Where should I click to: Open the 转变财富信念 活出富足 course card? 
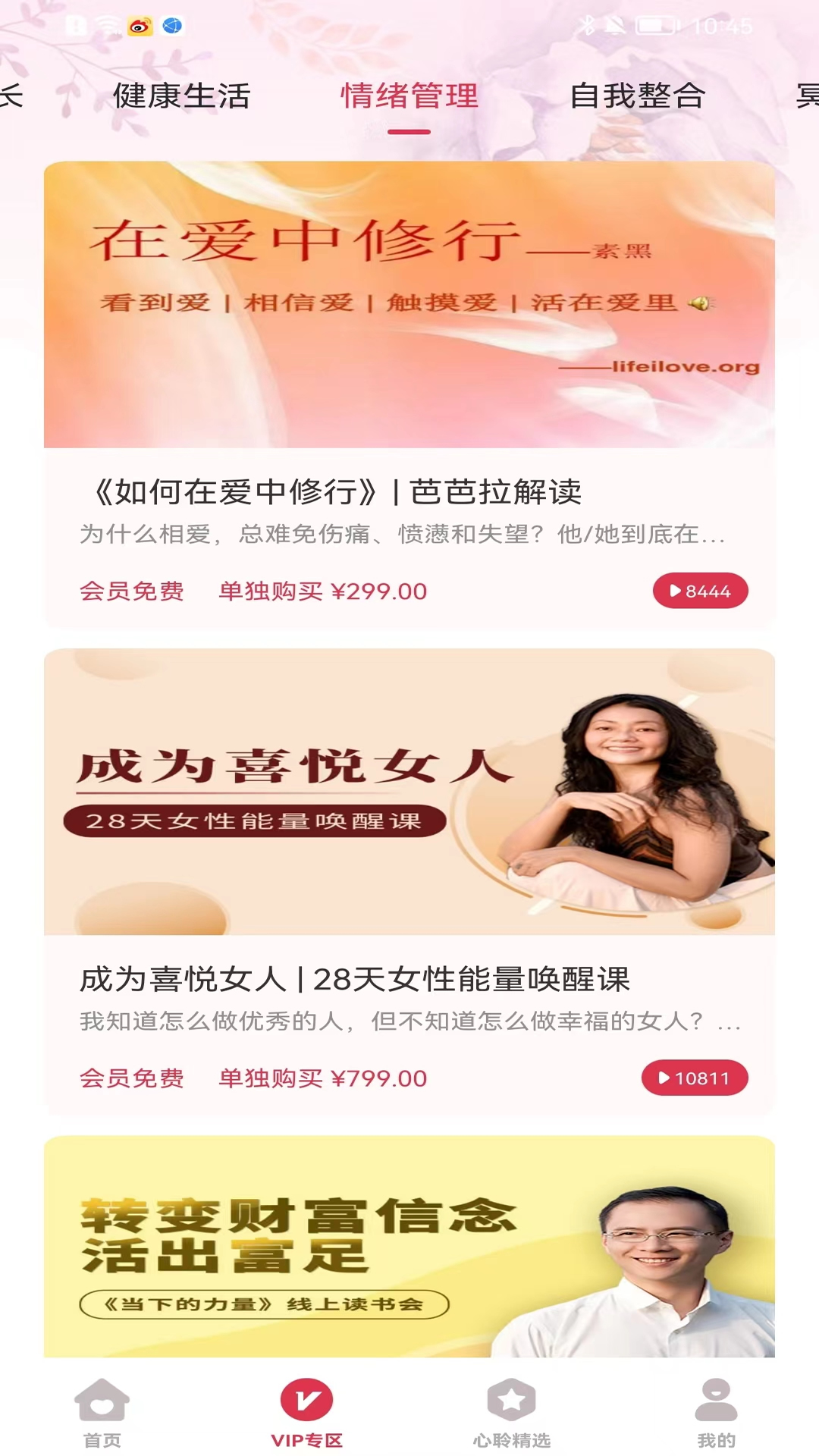pos(409,1247)
